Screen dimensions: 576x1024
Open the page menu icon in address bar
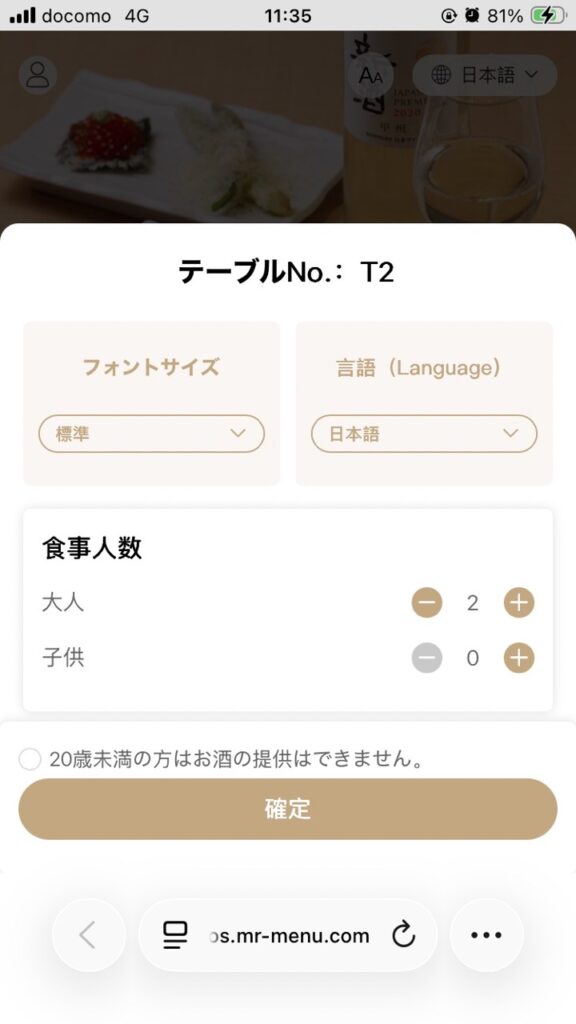click(x=175, y=935)
